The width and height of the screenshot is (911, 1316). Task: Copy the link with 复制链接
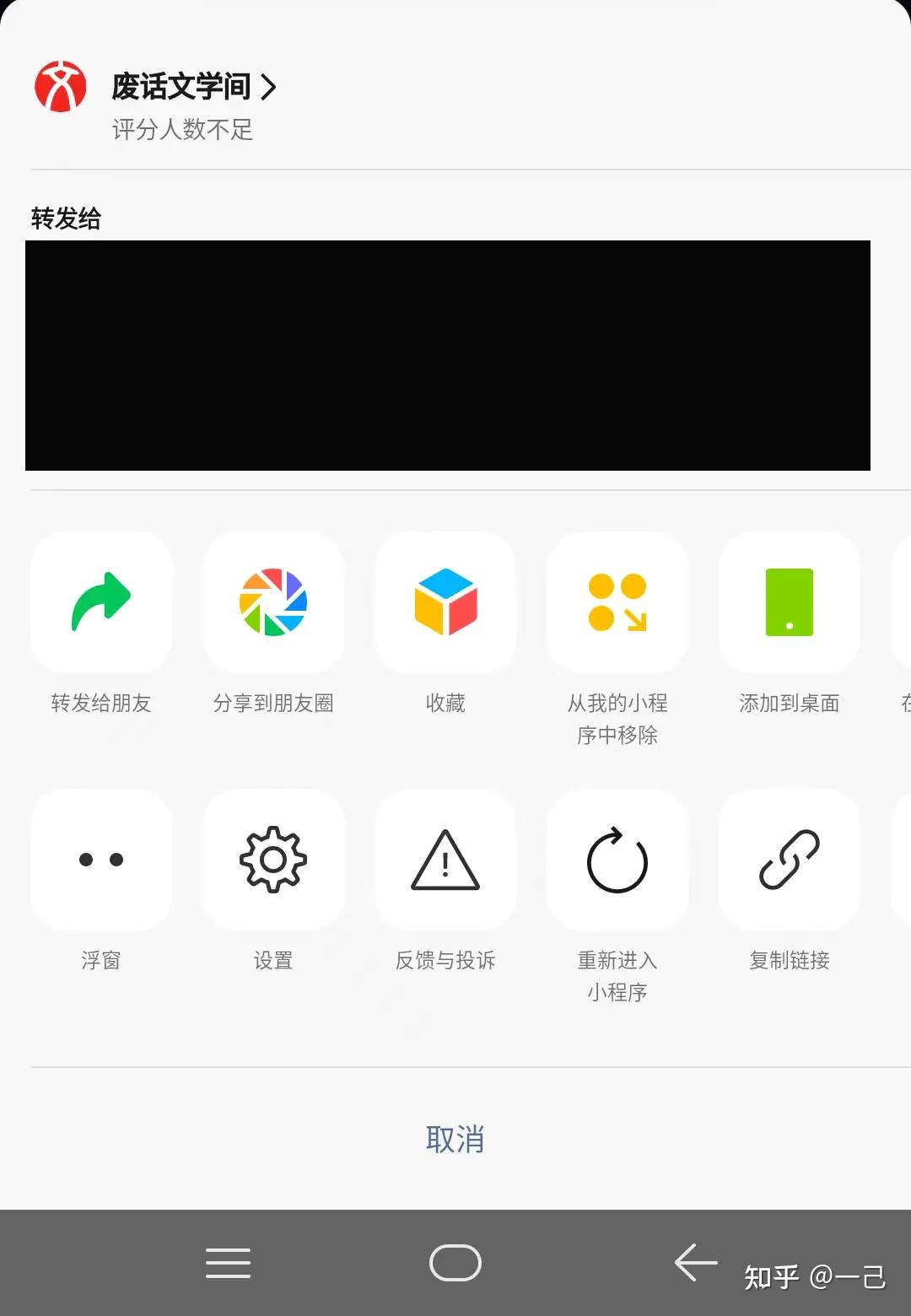[x=790, y=860]
